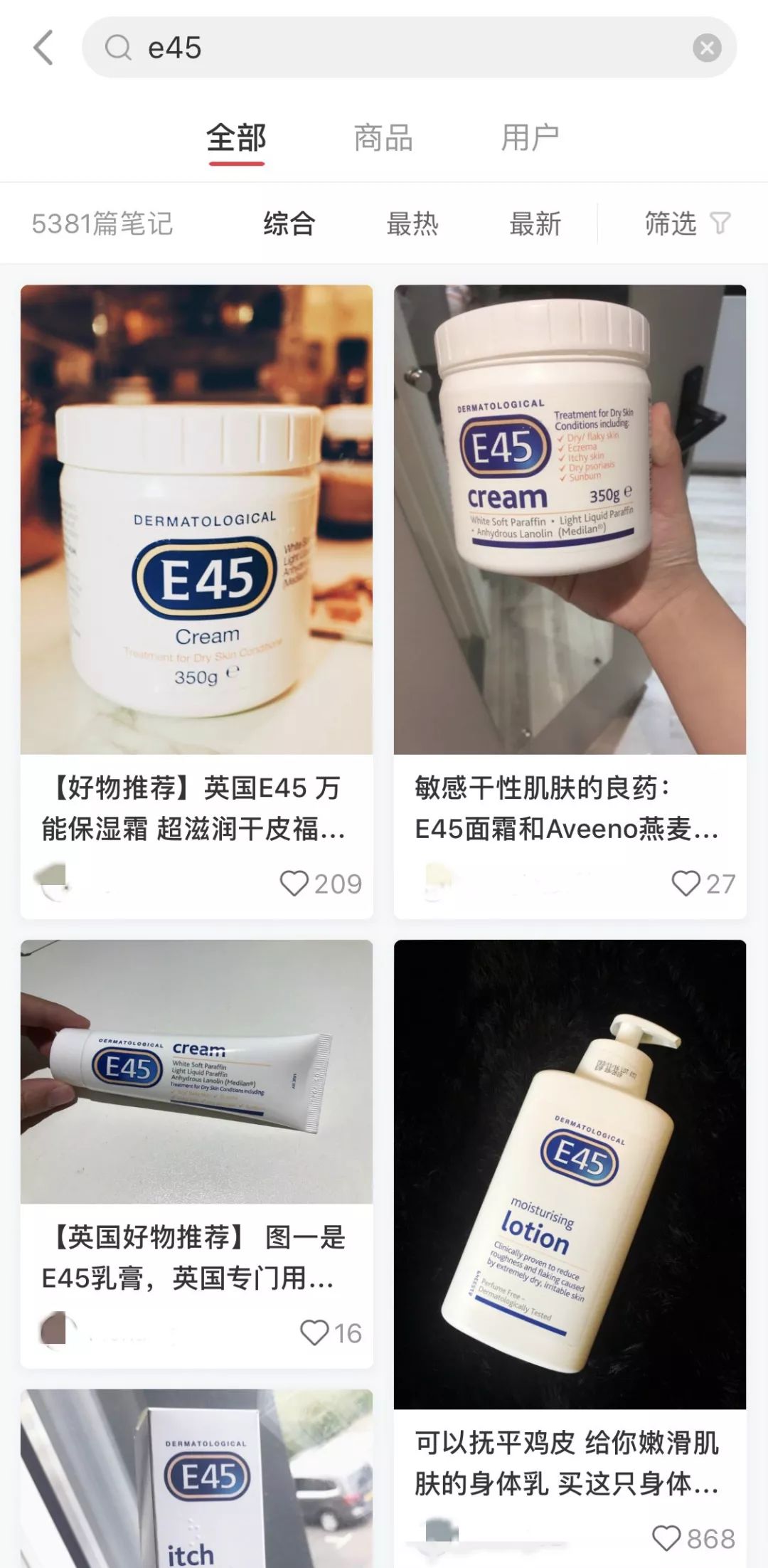Open the 筛选 filter
The width and height of the screenshot is (768, 1568).
(x=686, y=223)
